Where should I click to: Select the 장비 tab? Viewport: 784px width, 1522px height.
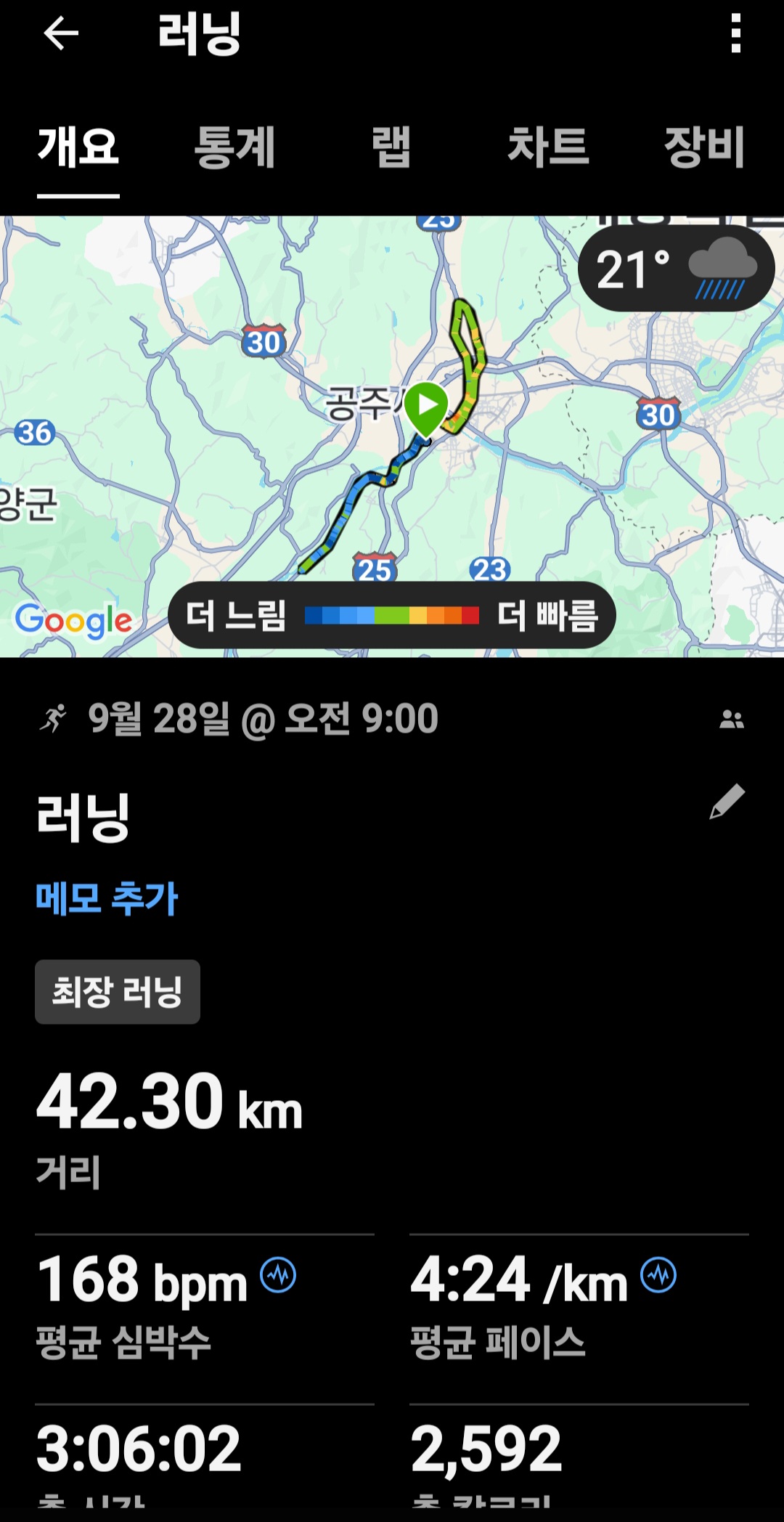point(704,147)
